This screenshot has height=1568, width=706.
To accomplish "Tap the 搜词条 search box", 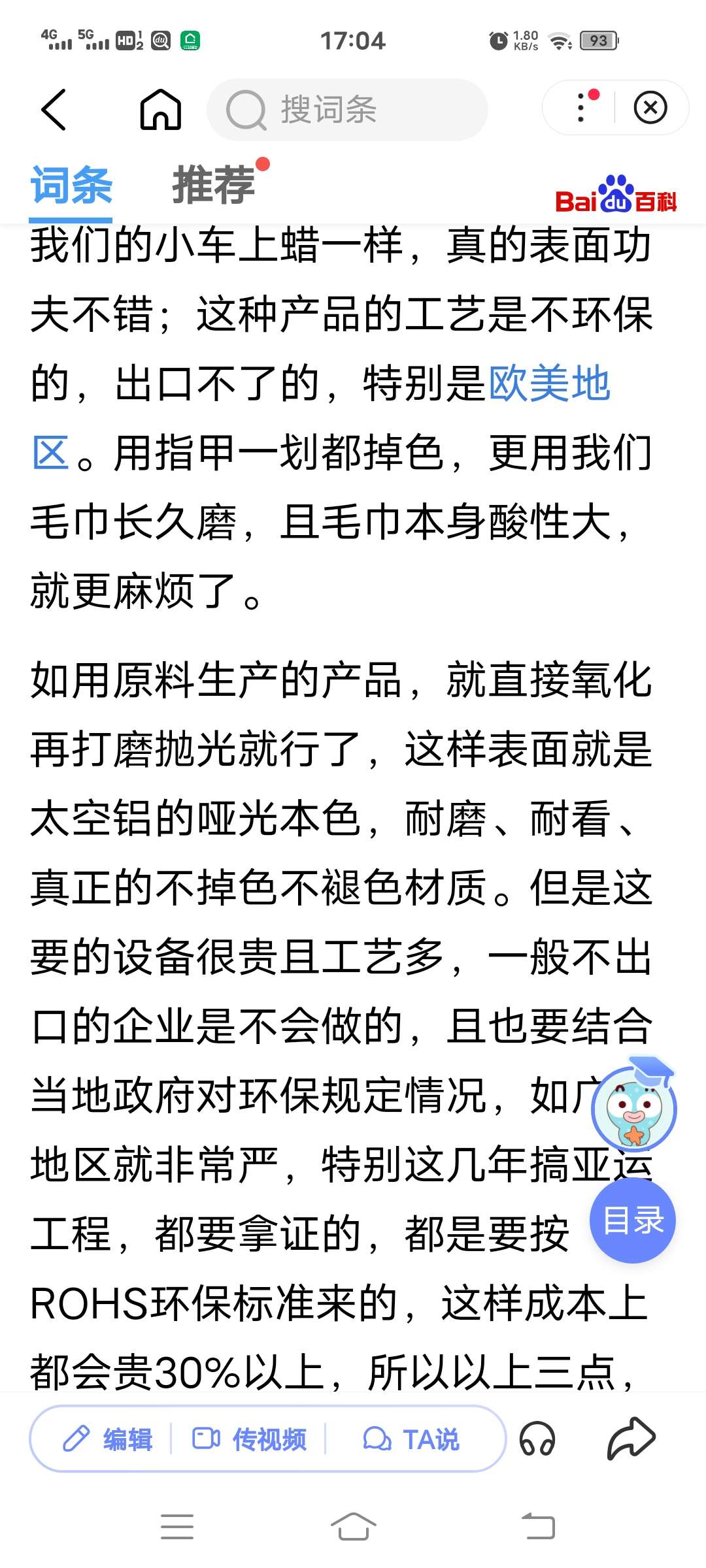I will pos(346,109).
